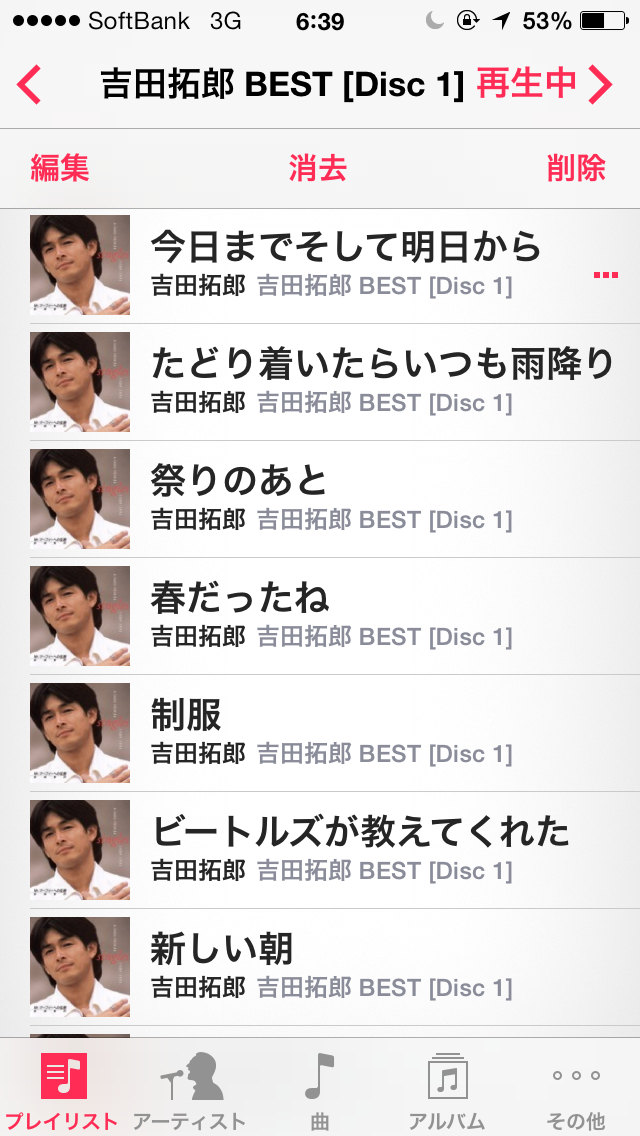Open the 再生中 now playing screen

pyautogui.click(x=543, y=85)
